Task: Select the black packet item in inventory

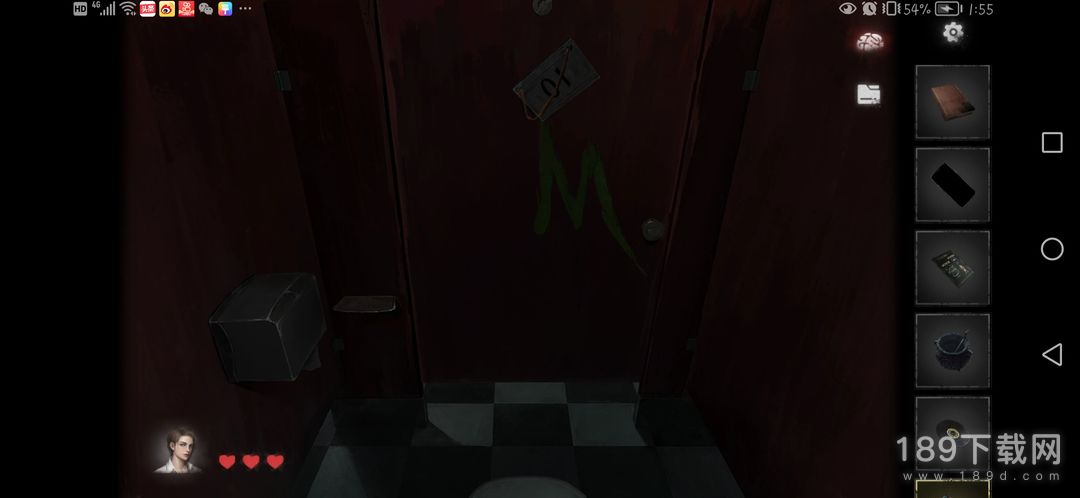Action: point(952,268)
